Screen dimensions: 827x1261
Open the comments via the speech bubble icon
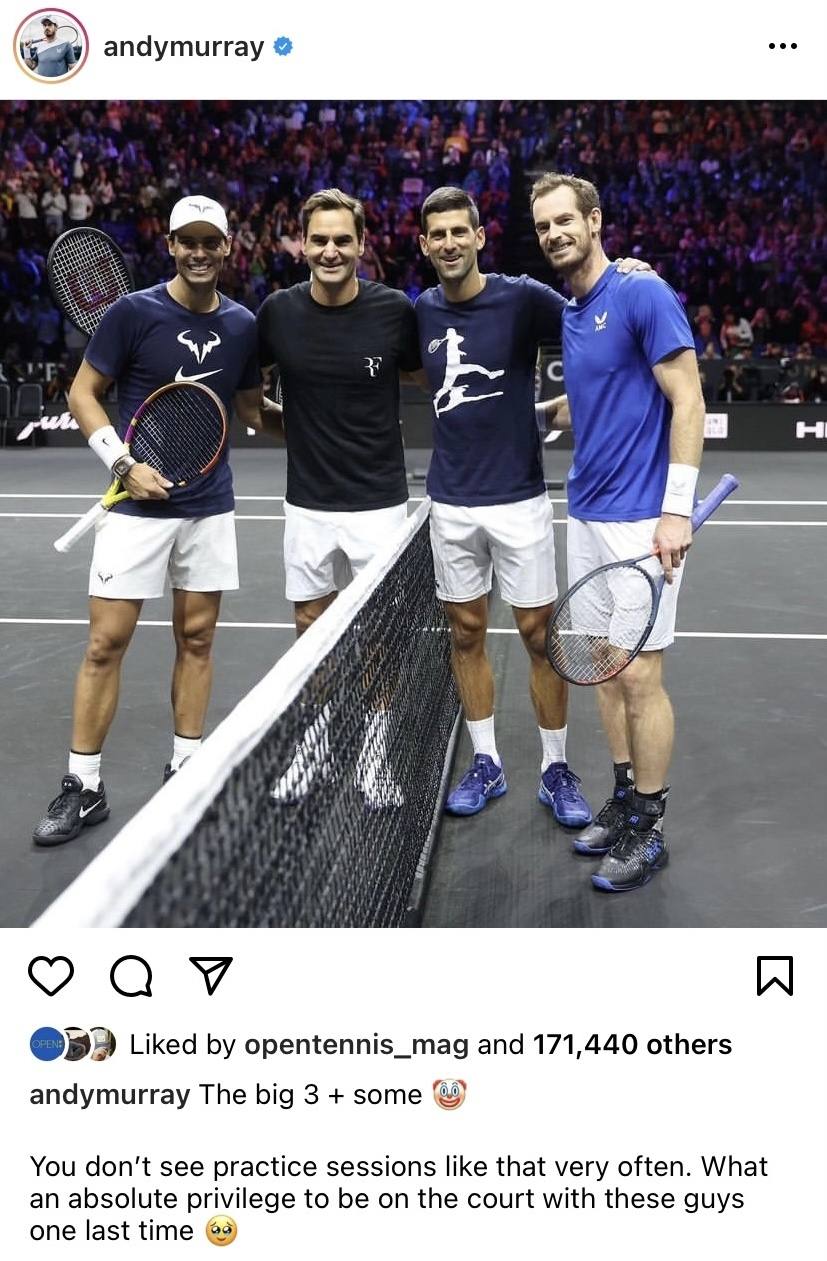pos(130,976)
